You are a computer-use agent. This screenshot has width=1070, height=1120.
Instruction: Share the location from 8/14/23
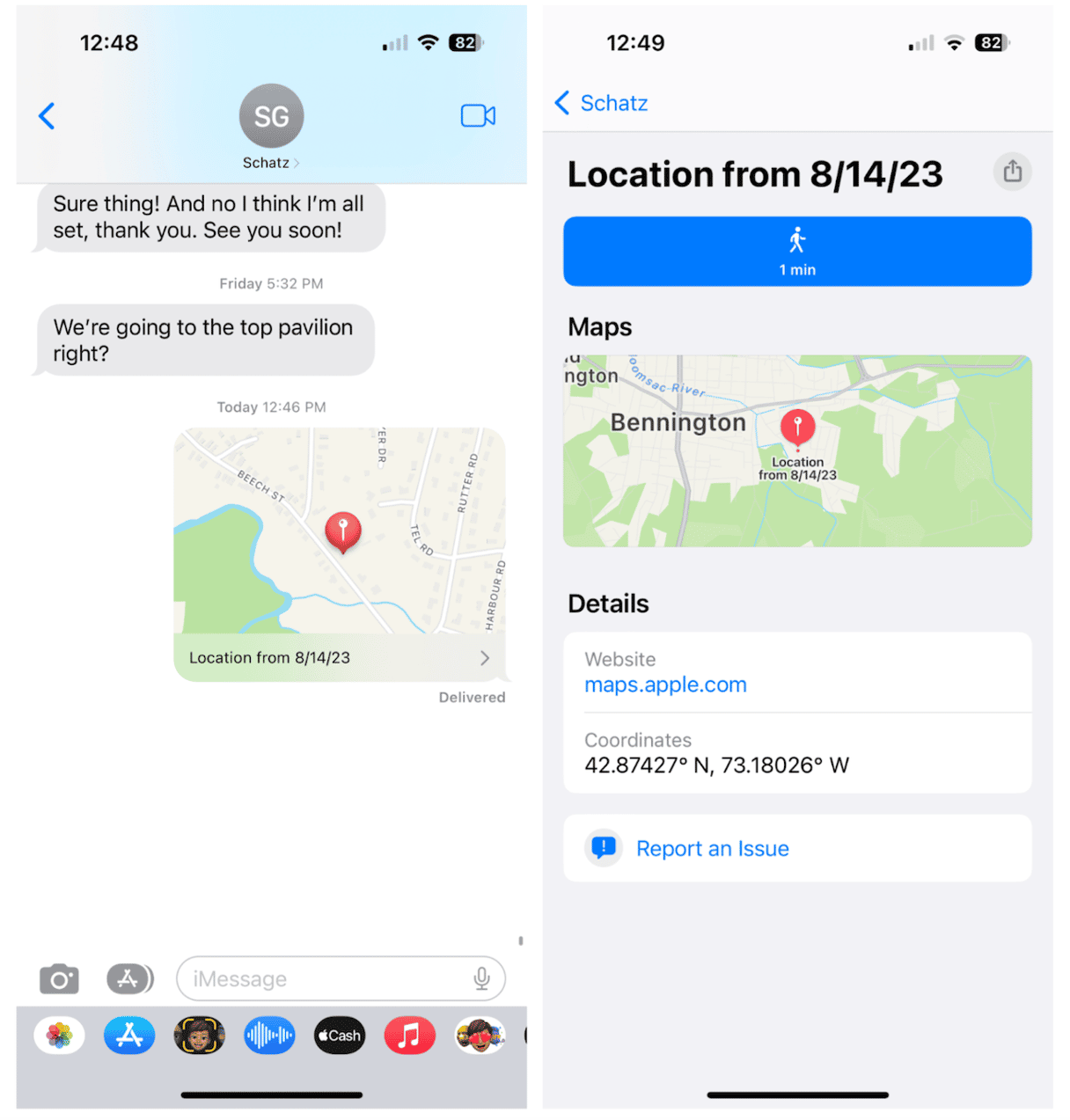(1012, 171)
